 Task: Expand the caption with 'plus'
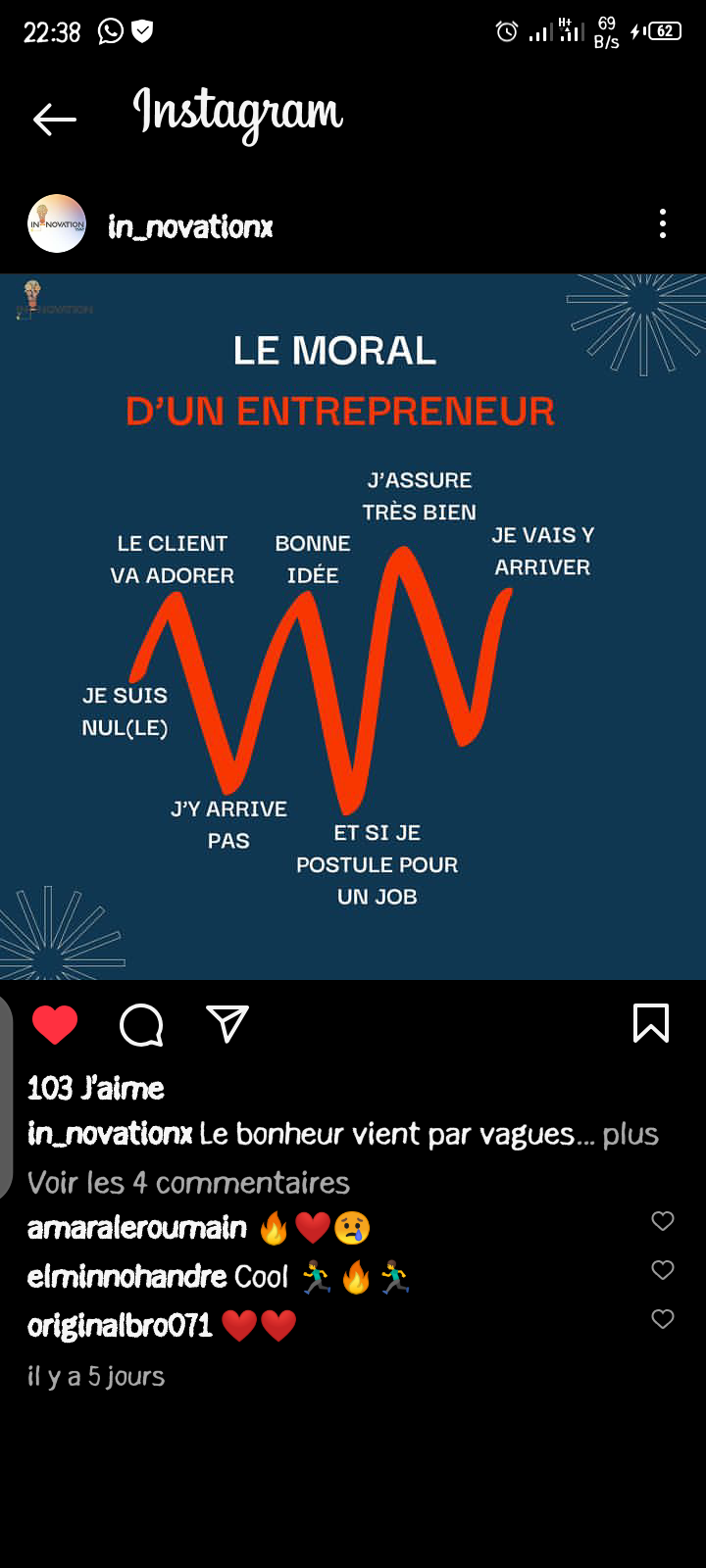[x=630, y=1134]
